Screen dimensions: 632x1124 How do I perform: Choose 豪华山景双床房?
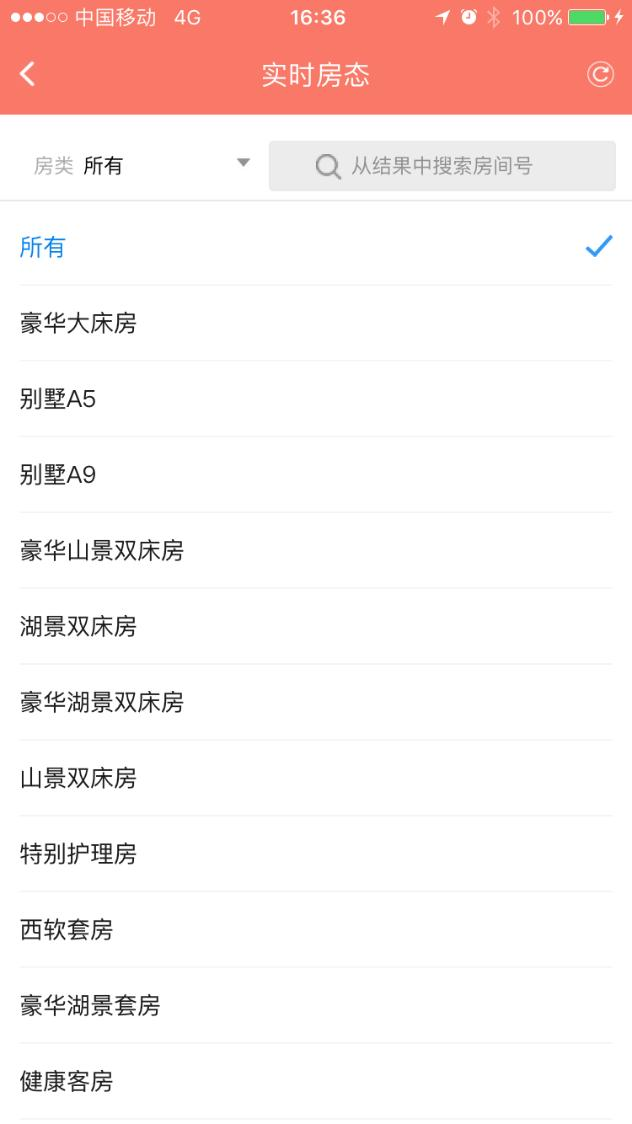tap(316, 551)
